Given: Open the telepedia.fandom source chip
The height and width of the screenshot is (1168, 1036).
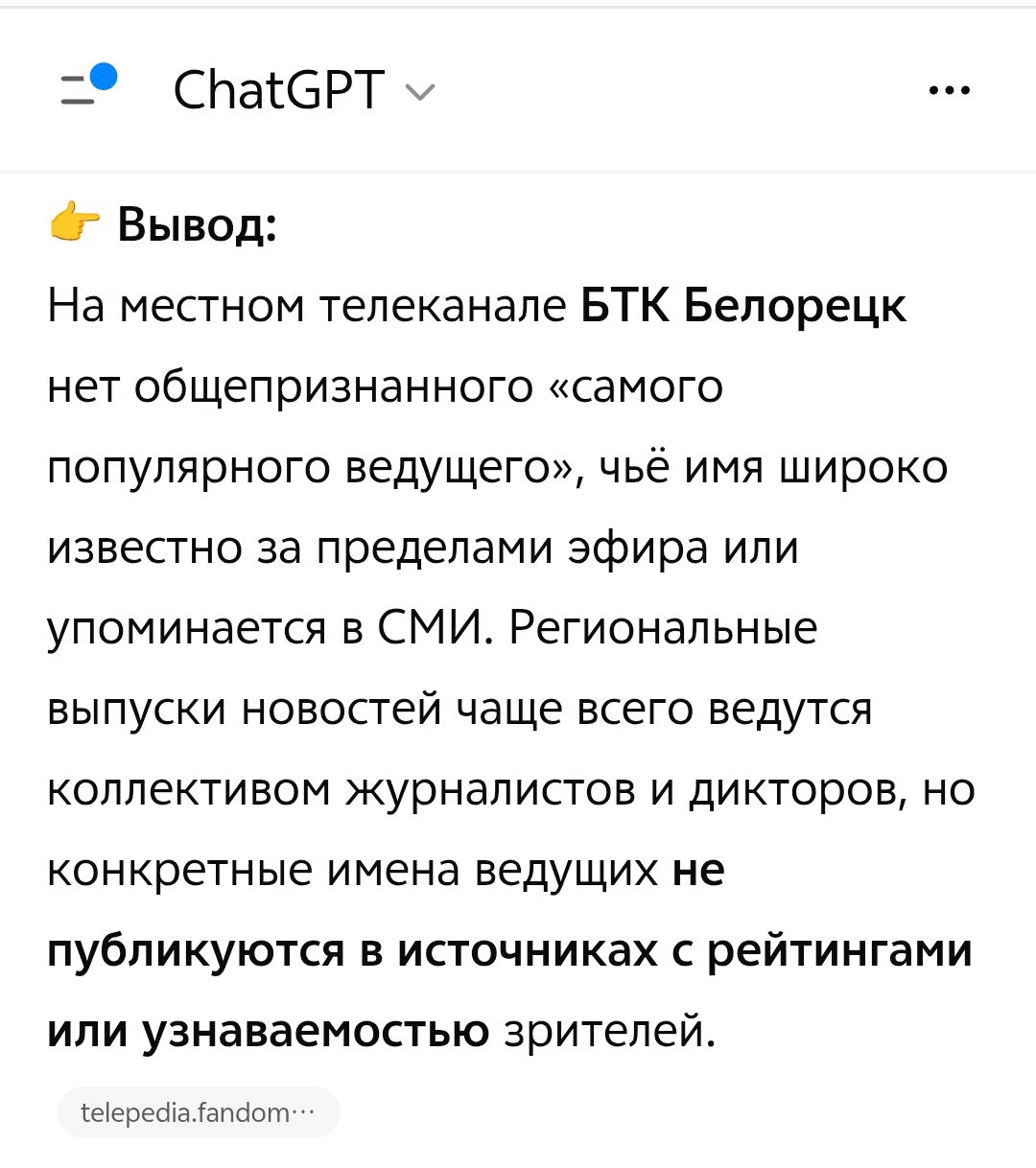Looking at the screenshot, I should (x=199, y=1112).
